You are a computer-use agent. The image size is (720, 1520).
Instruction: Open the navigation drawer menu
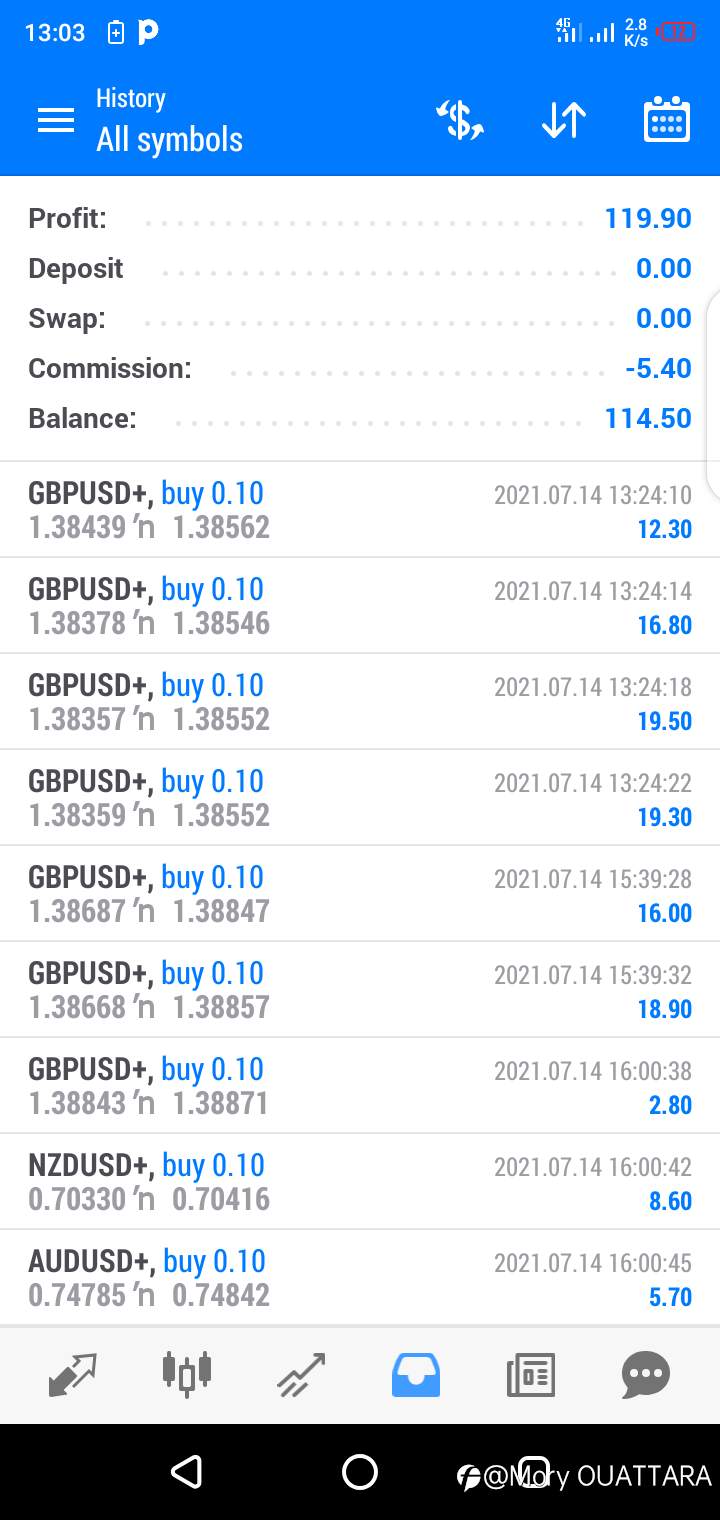tap(55, 120)
